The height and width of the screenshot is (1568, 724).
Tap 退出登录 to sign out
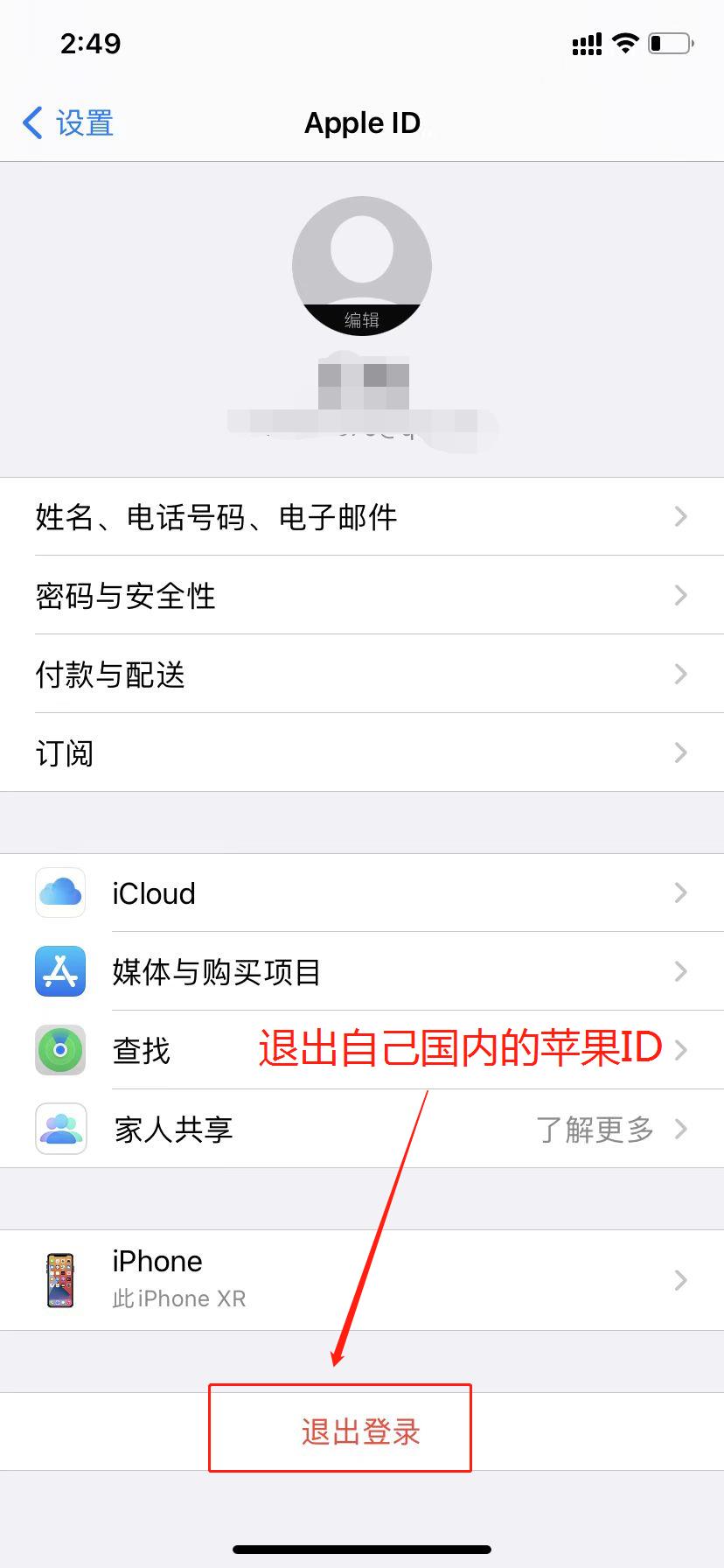(361, 1432)
